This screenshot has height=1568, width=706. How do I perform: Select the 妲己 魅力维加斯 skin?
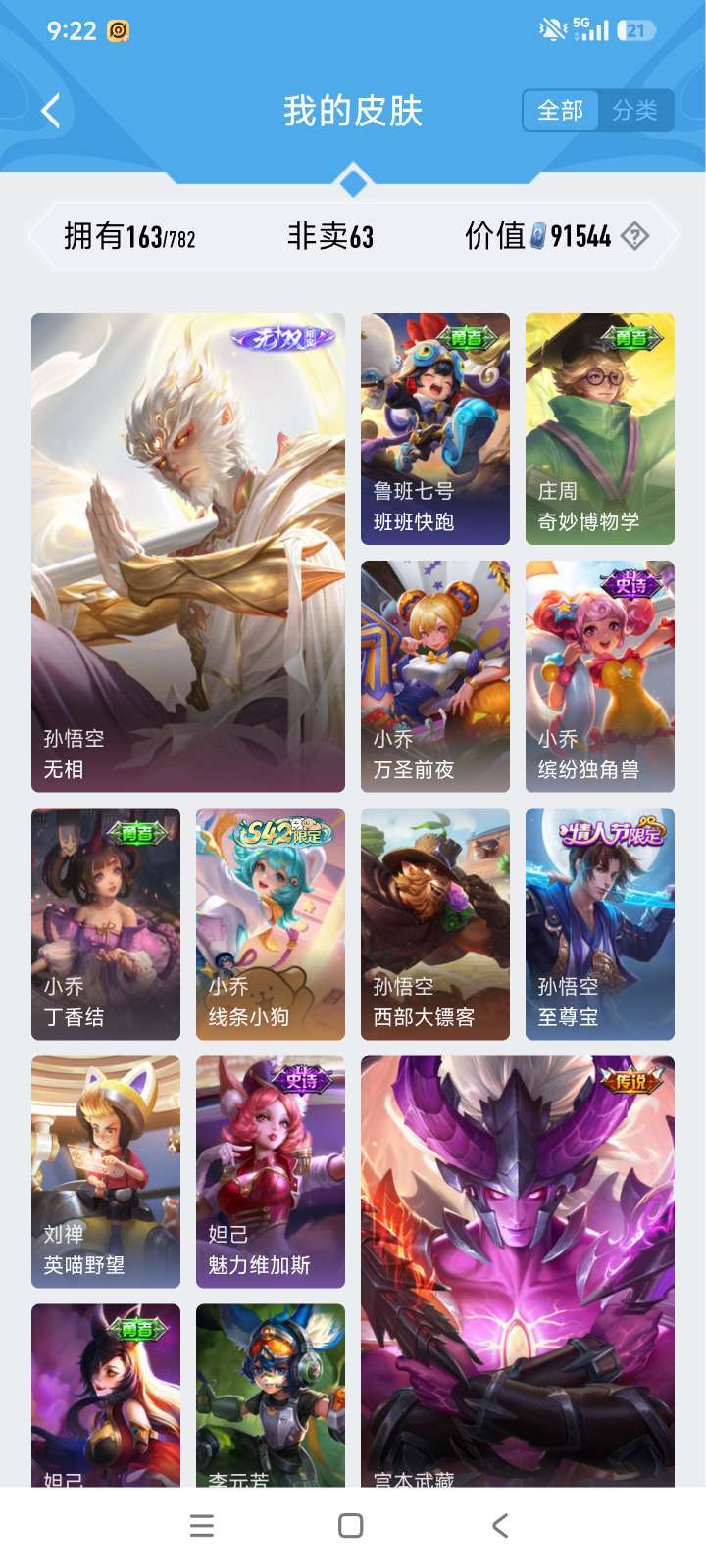[x=270, y=1174]
